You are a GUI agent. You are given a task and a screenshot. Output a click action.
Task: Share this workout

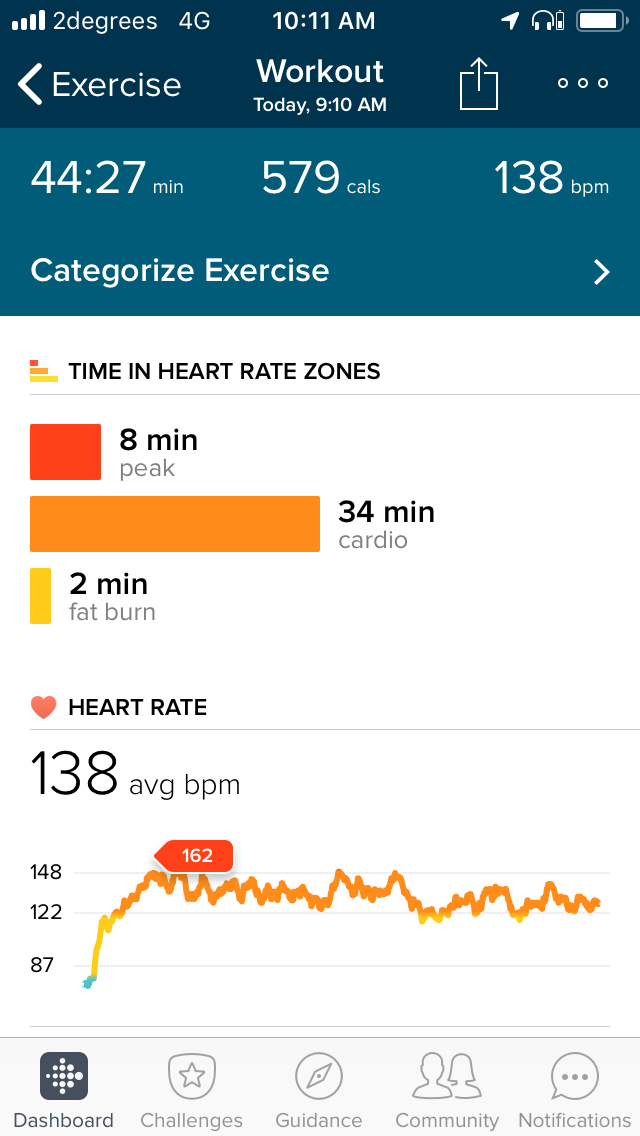pos(478,84)
